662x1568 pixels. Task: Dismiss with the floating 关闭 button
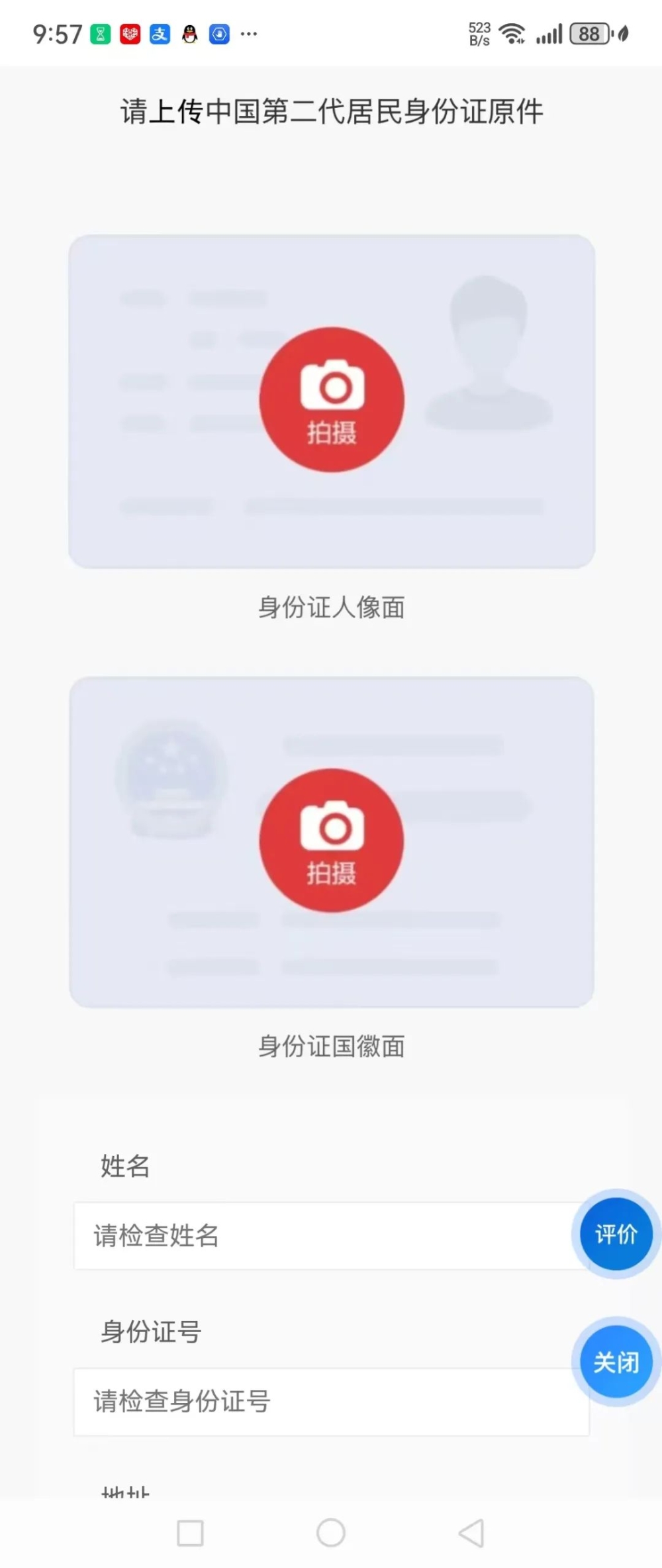[616, 1362]
